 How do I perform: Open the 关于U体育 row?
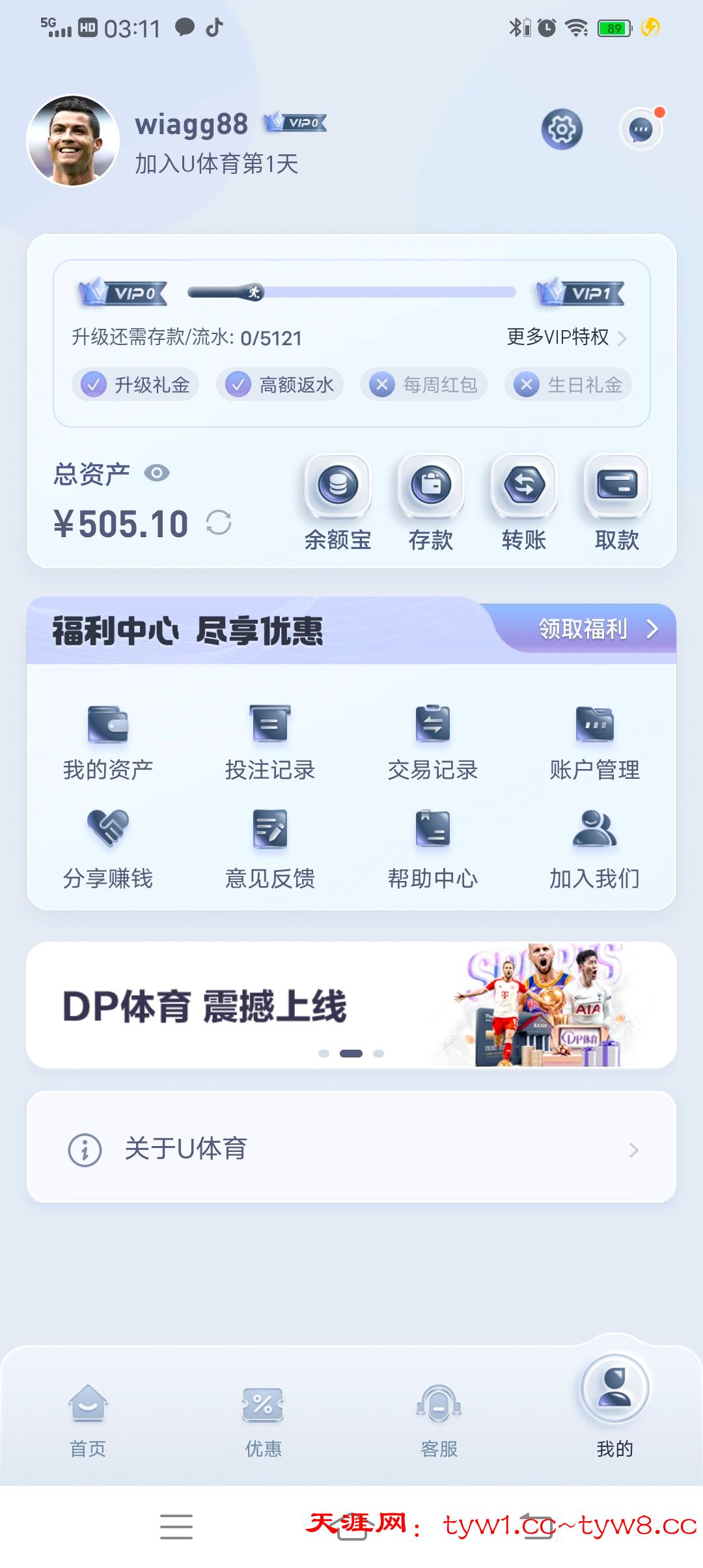click(x=351, y=1149)
